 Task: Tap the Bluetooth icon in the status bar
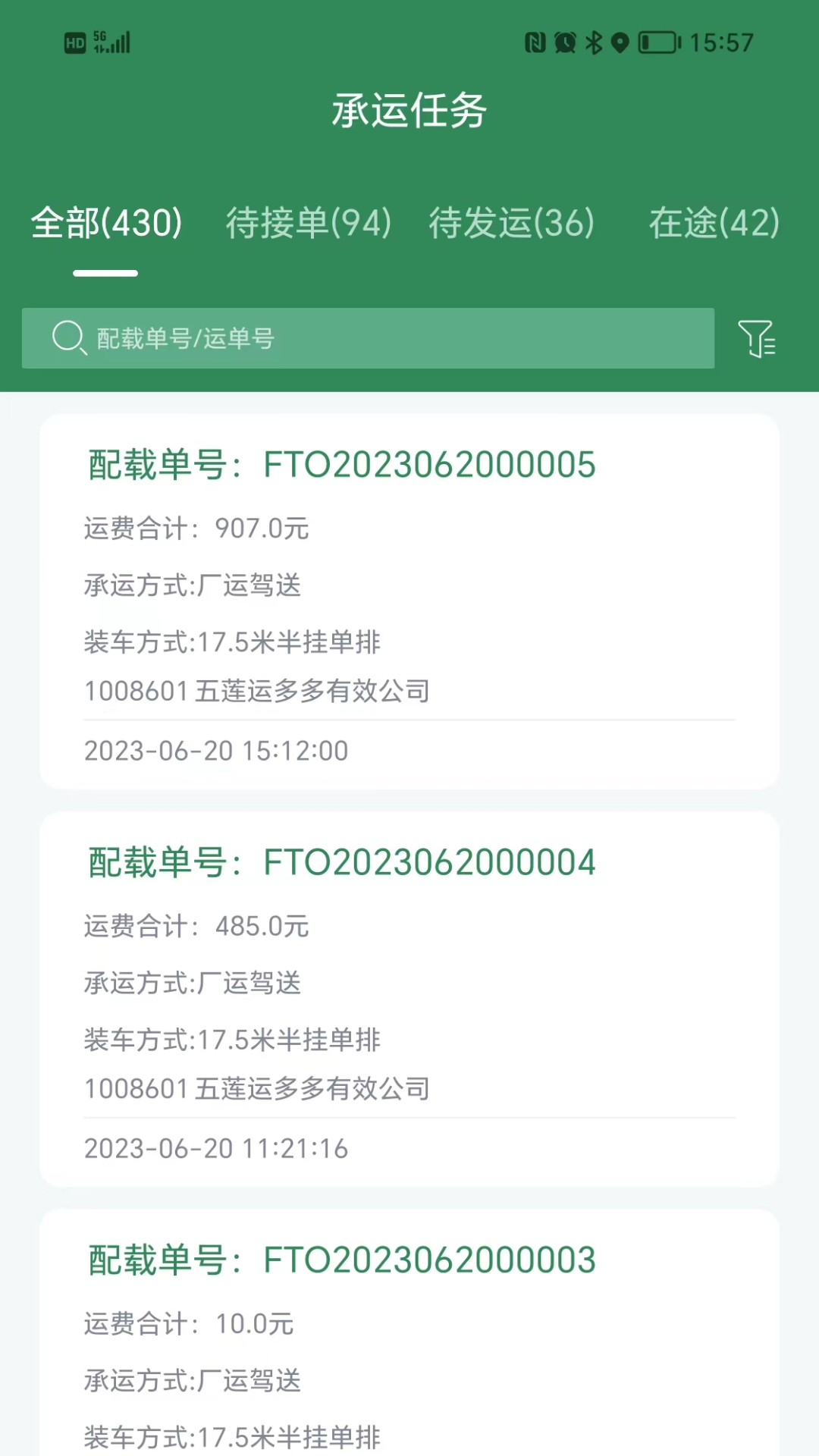(595, 42)
